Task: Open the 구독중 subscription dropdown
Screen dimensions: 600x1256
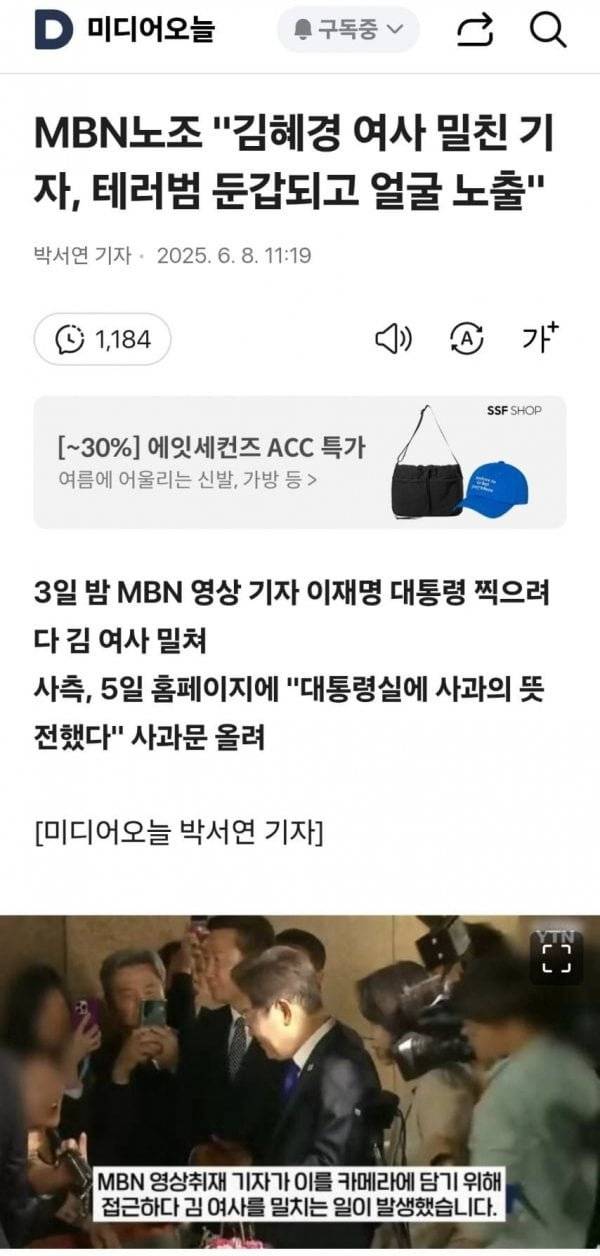Action: click(347, 31)
